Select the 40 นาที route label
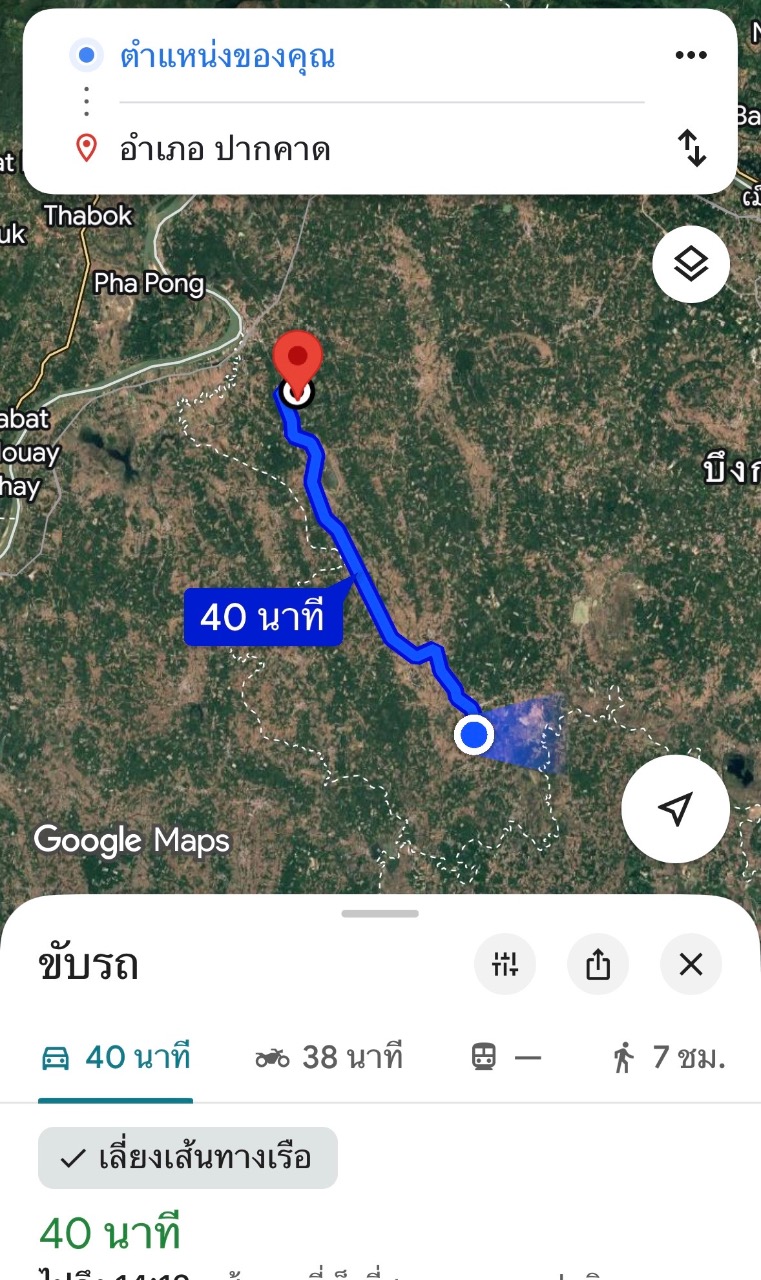Image resolution: width=761 pixels, height=1280 pixels. tap(263, 617)
